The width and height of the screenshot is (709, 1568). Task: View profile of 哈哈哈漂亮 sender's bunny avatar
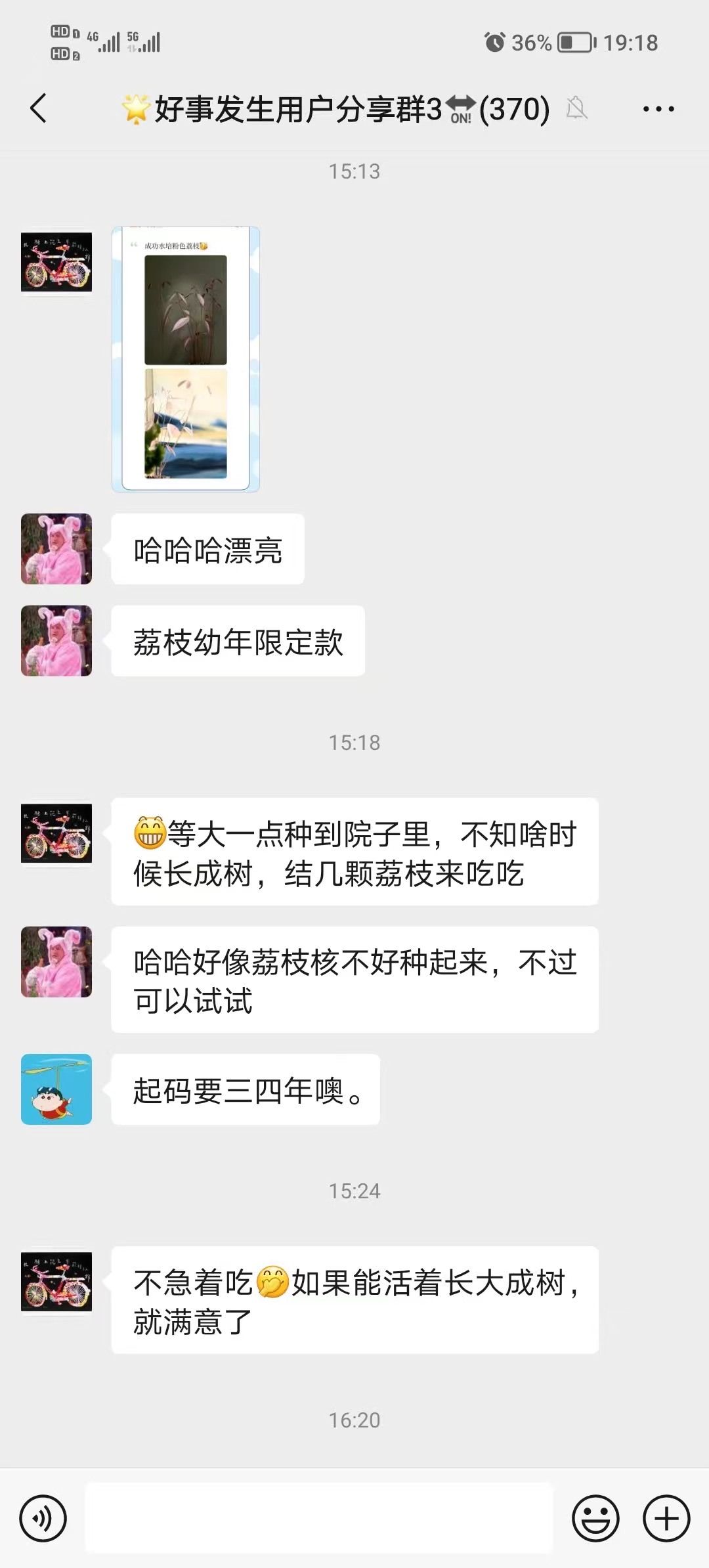56,549
